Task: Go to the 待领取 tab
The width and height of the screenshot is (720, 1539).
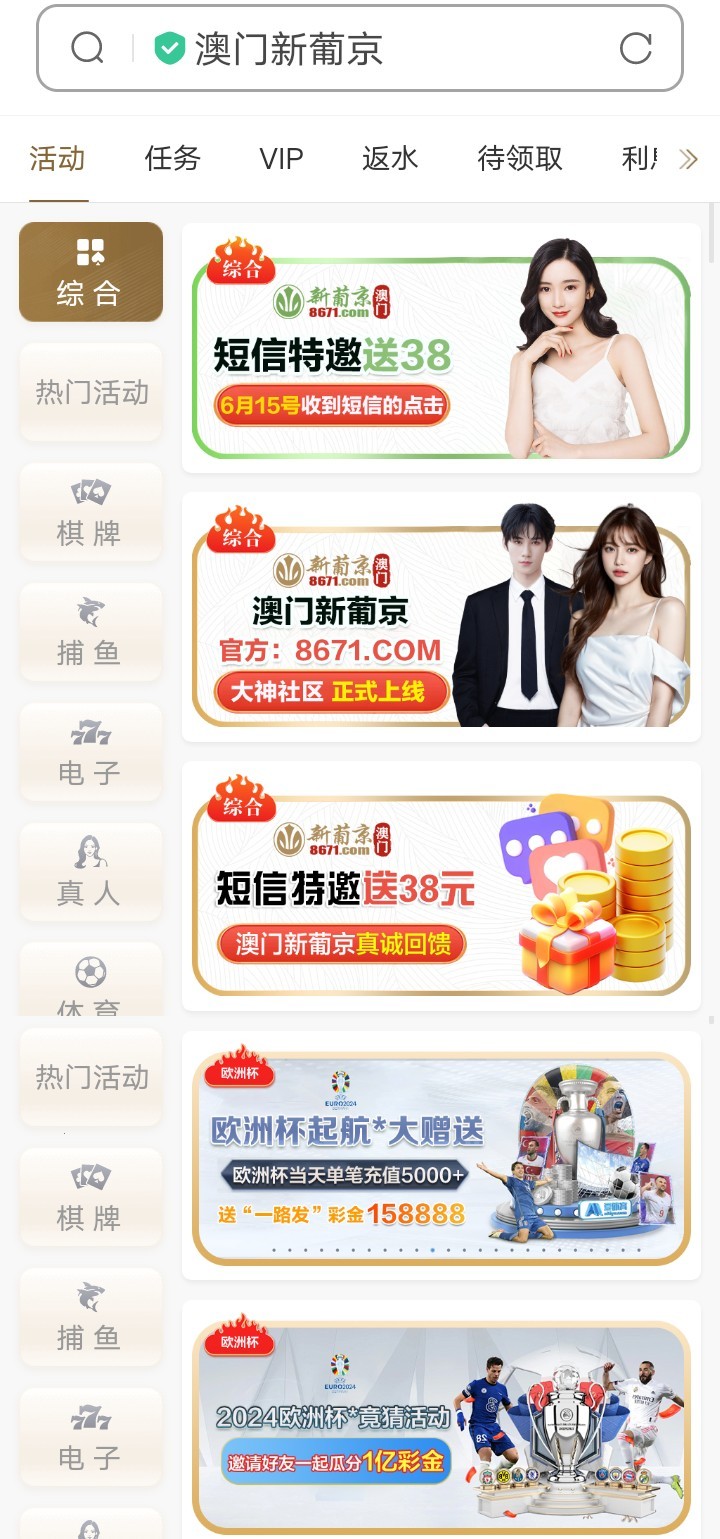Action: [520, 158]
